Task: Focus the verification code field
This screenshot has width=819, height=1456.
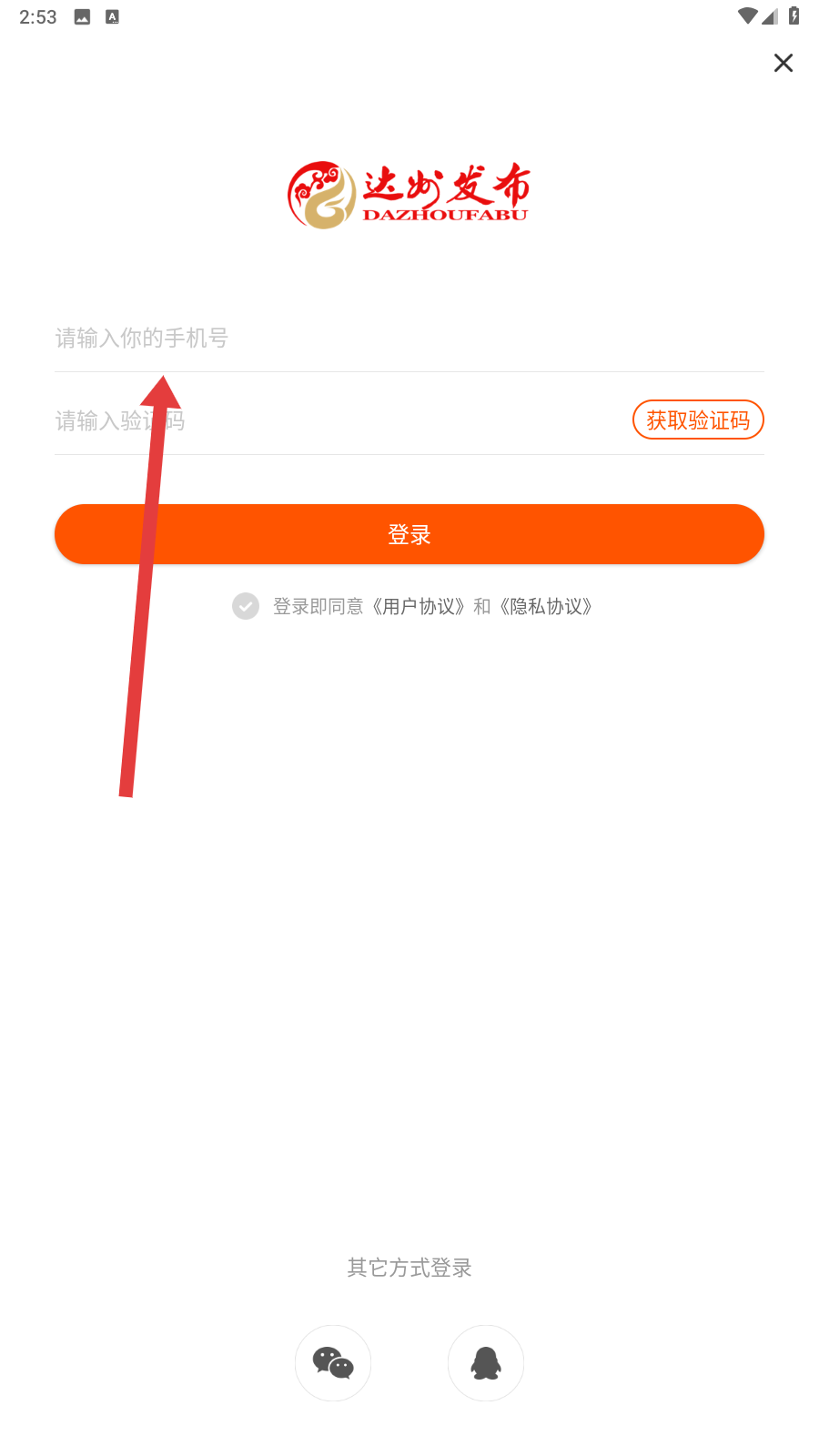Action: click(341, 420)
